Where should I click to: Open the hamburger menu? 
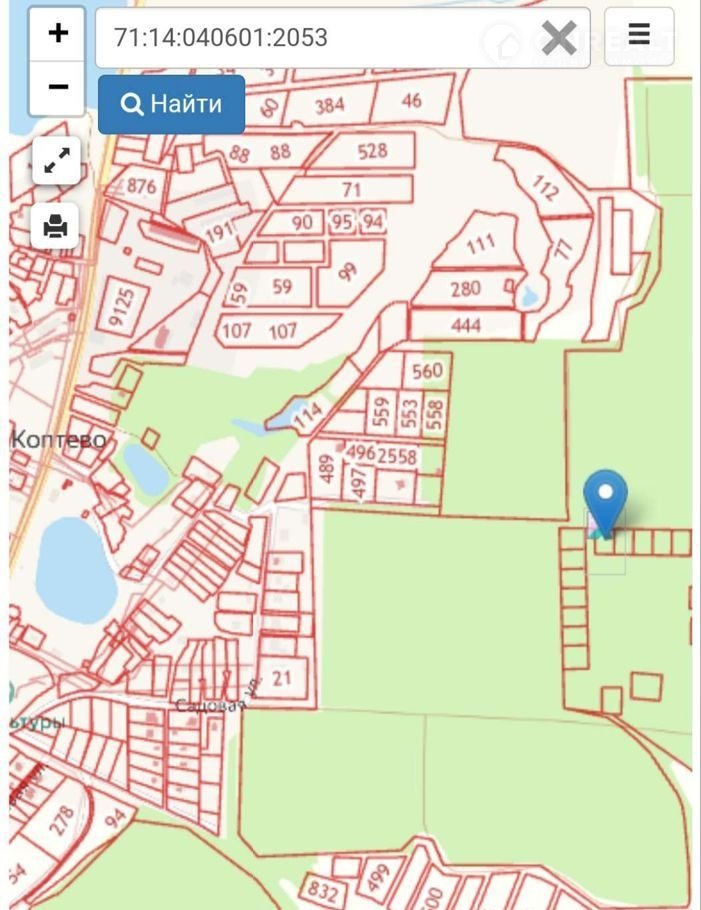[x=639, y=37]
